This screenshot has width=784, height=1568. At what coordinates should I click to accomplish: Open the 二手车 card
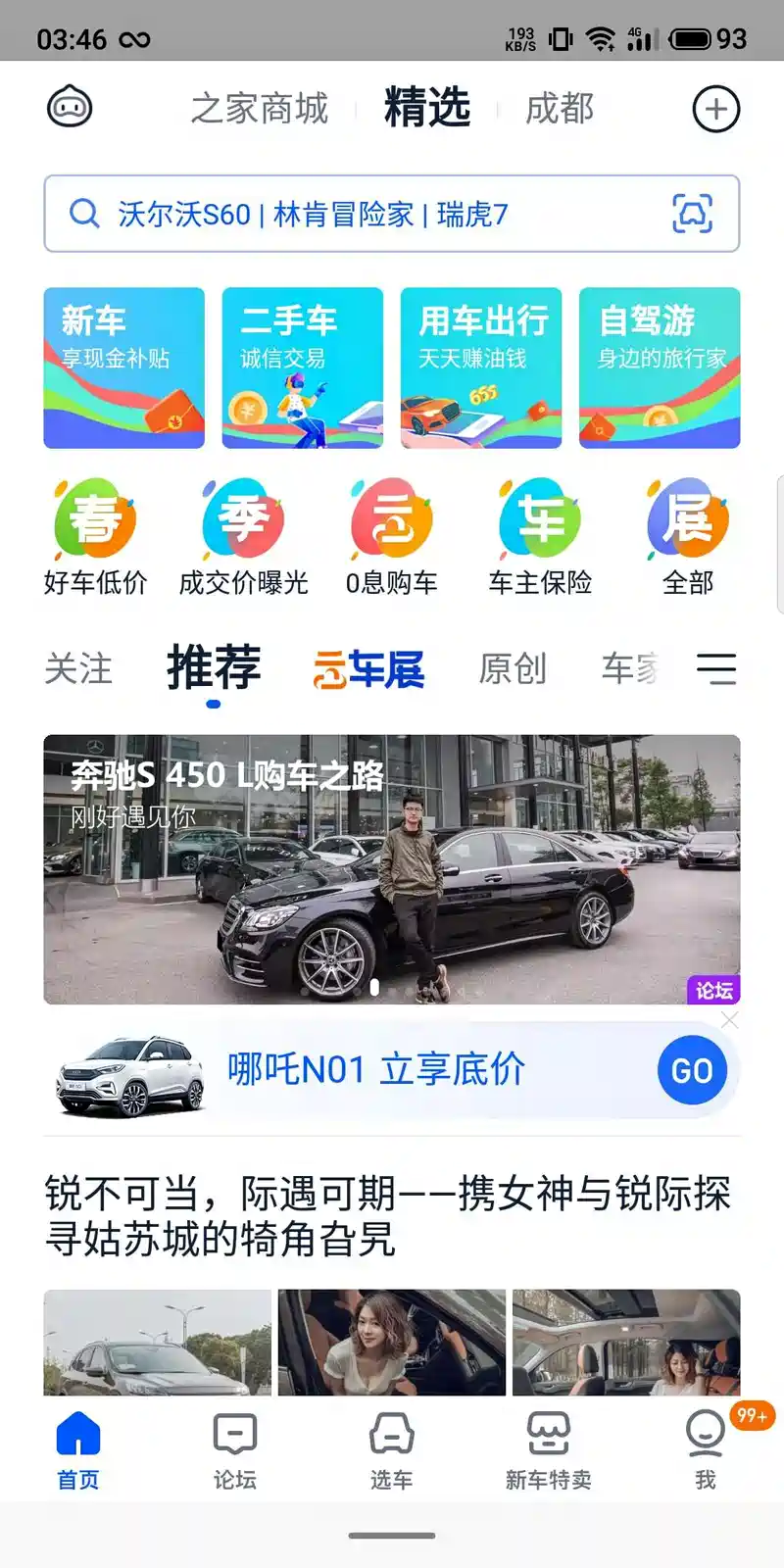pyautogui.click(x=303, y=367)
